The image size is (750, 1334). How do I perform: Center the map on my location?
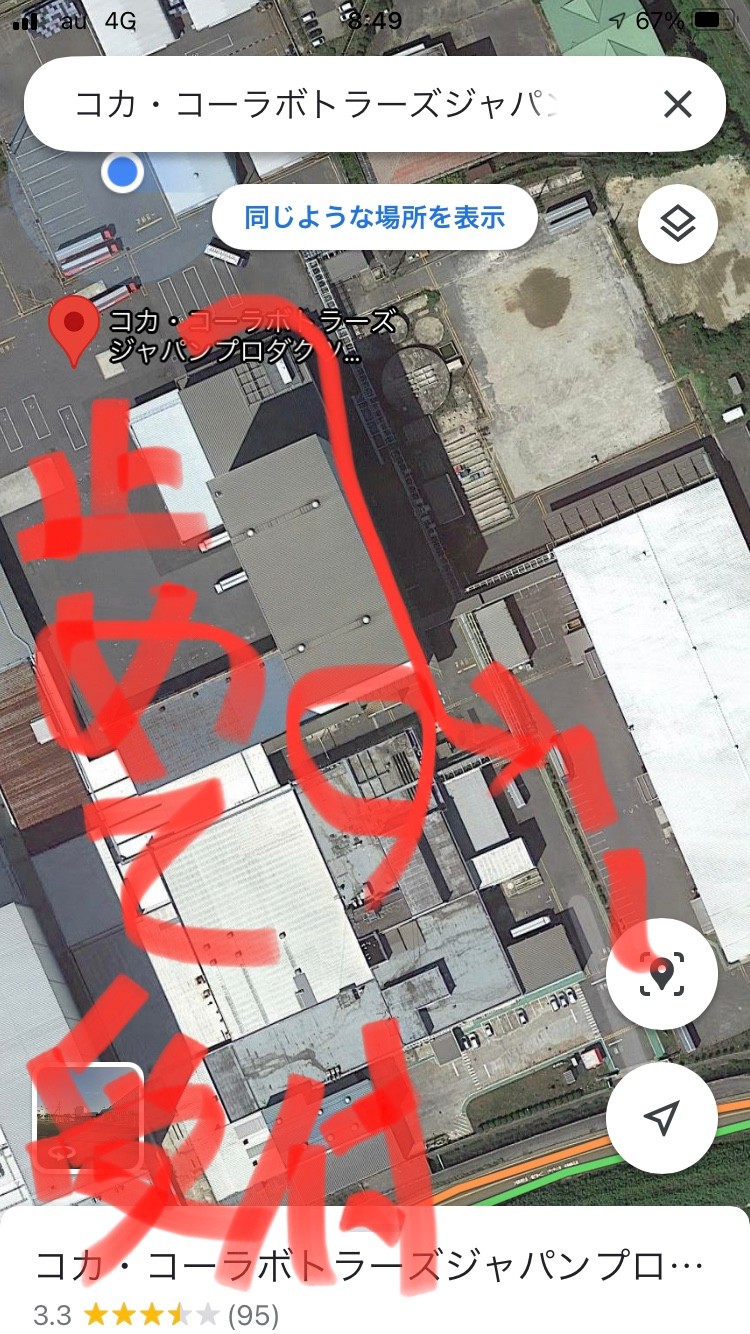[x=661, y=1118]
